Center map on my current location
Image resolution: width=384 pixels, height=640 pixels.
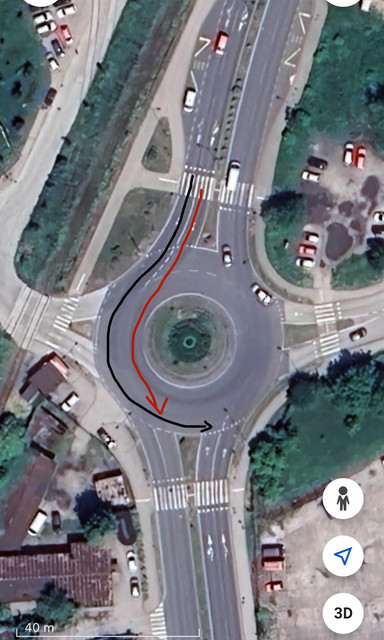point(343,556)
